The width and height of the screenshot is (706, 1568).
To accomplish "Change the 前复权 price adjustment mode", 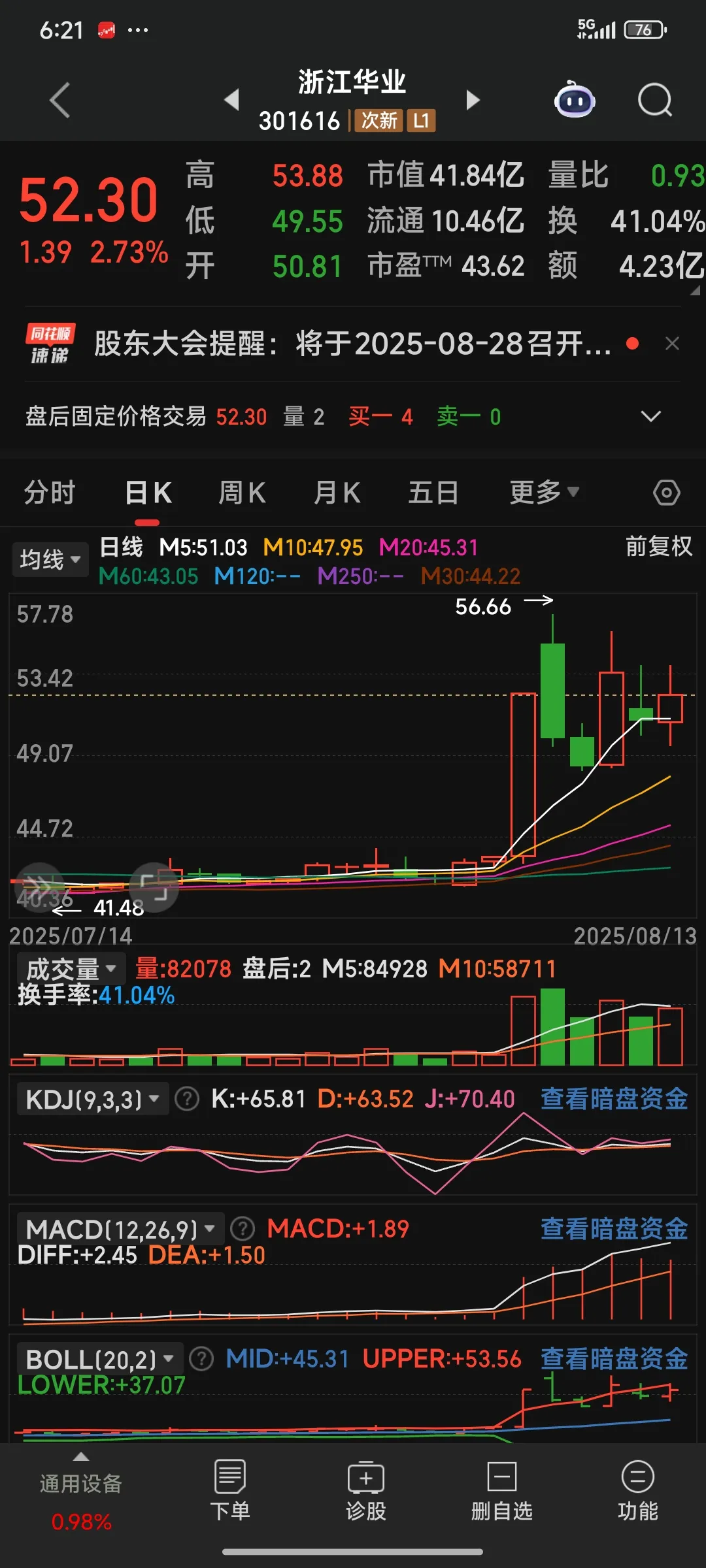I will pos(658,546).
